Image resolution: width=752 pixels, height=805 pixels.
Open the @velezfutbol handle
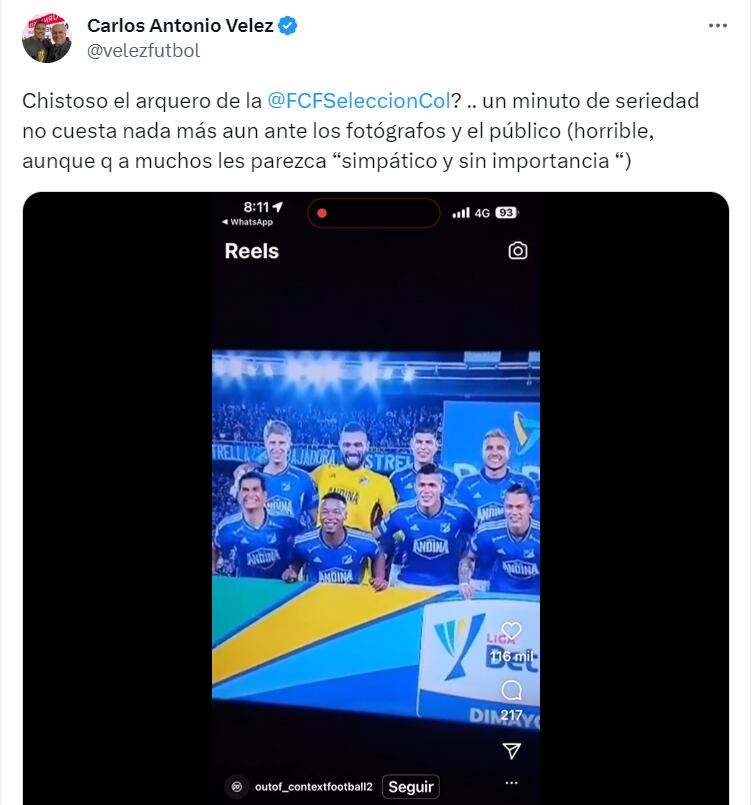pyautogui.click(x=144, y=51)
